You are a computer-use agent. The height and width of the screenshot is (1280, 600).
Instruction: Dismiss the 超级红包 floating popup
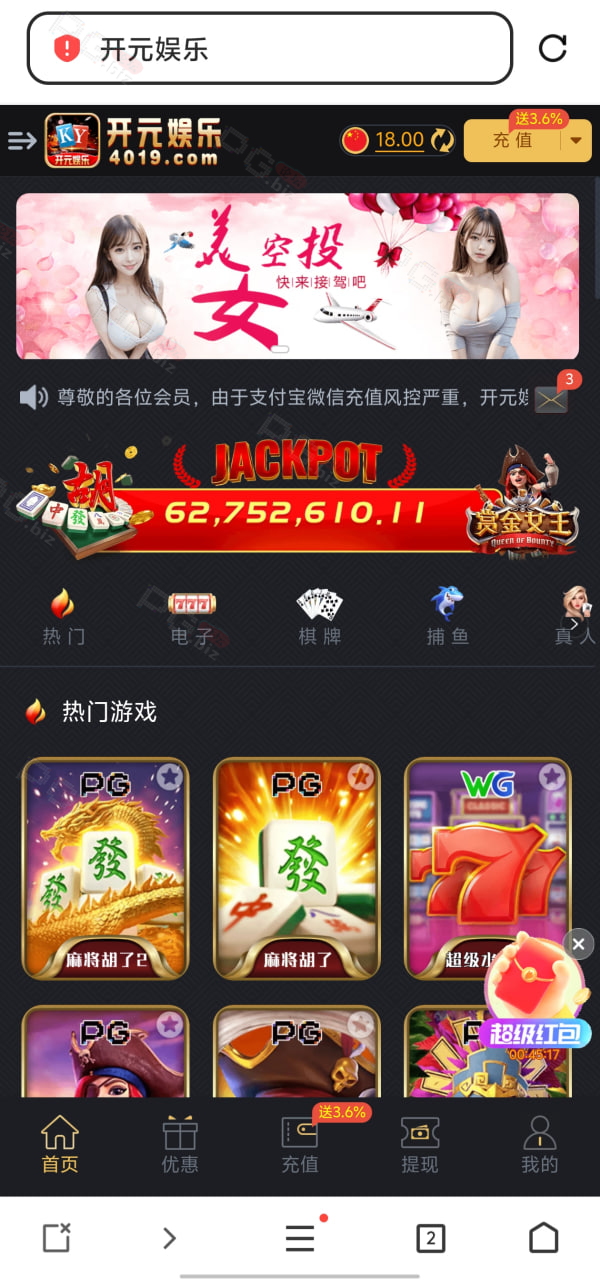[x=578, y=943]
